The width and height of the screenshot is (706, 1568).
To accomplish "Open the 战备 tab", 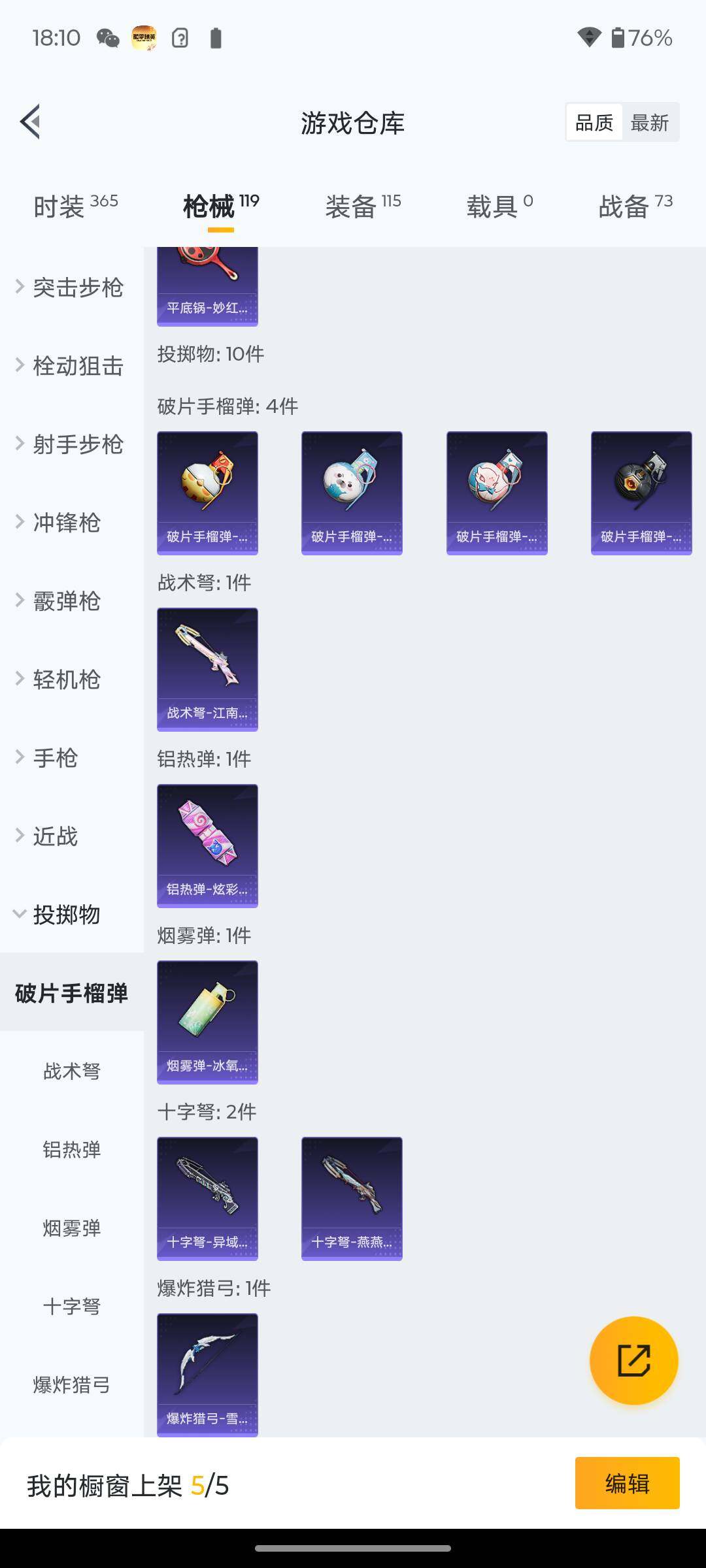I will pyautogui.click(x=635, y=206).
